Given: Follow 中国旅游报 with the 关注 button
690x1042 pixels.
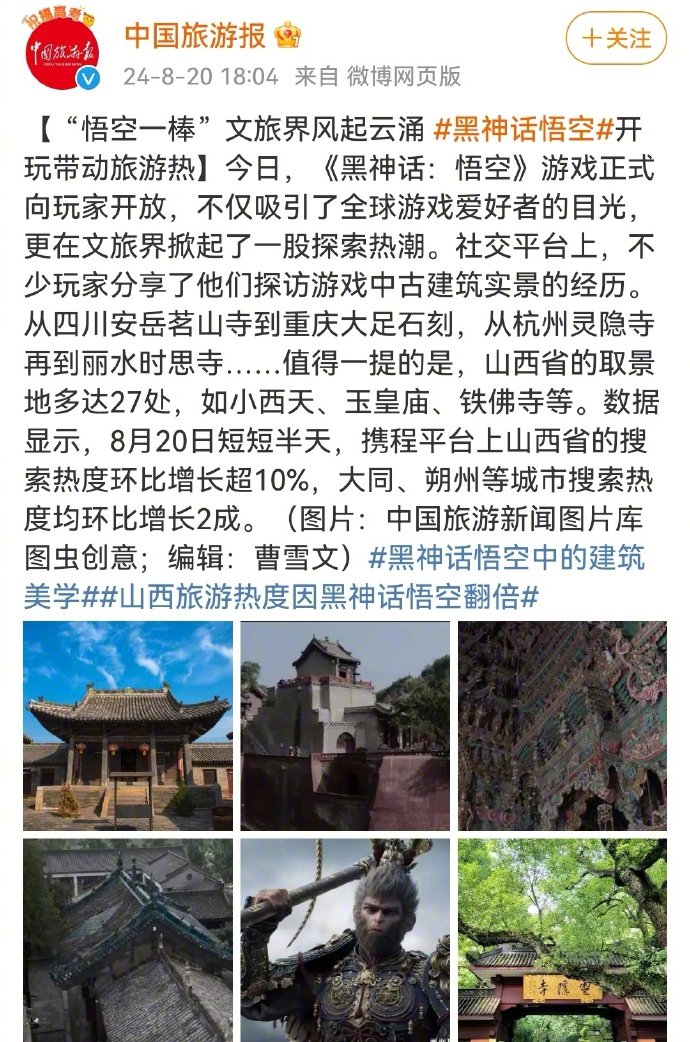Looking at the screenshot, I should (x=616, y=39).
